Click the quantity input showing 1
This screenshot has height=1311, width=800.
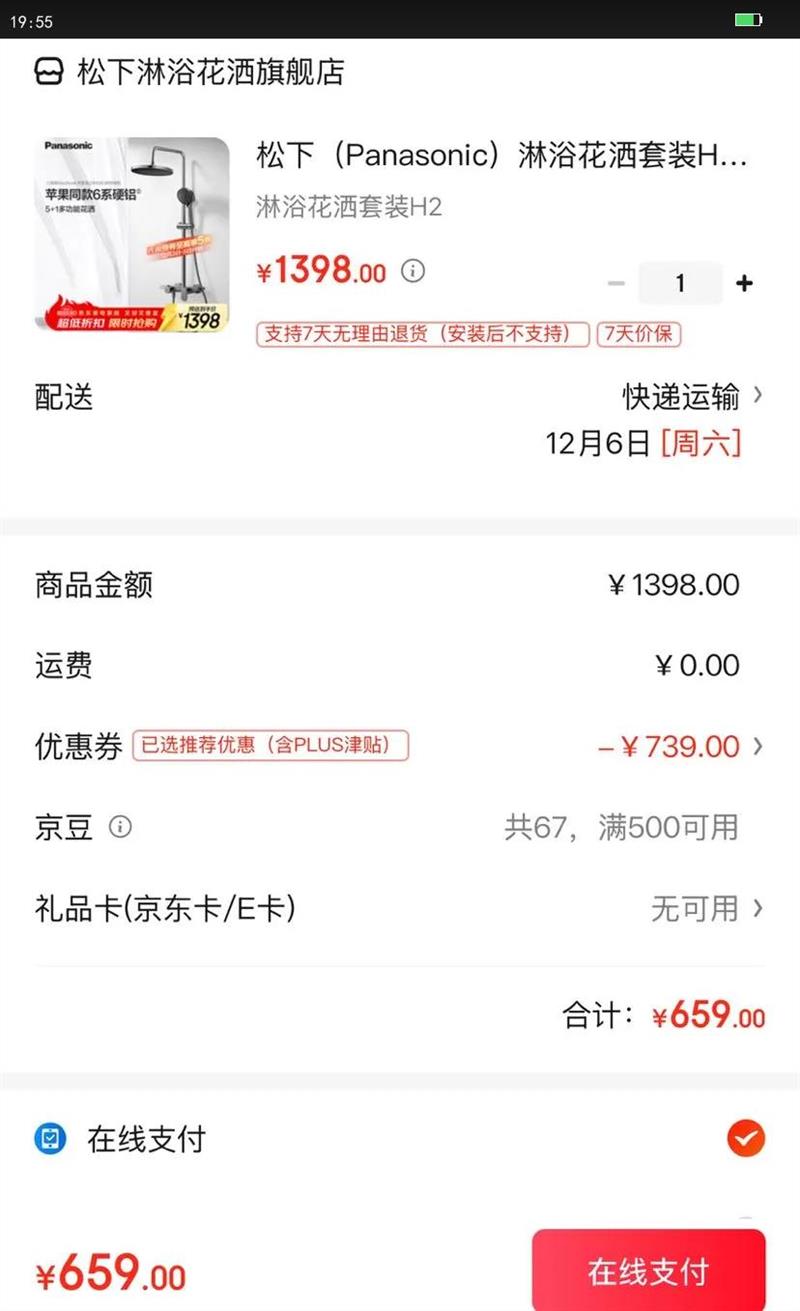click(680, 283)
